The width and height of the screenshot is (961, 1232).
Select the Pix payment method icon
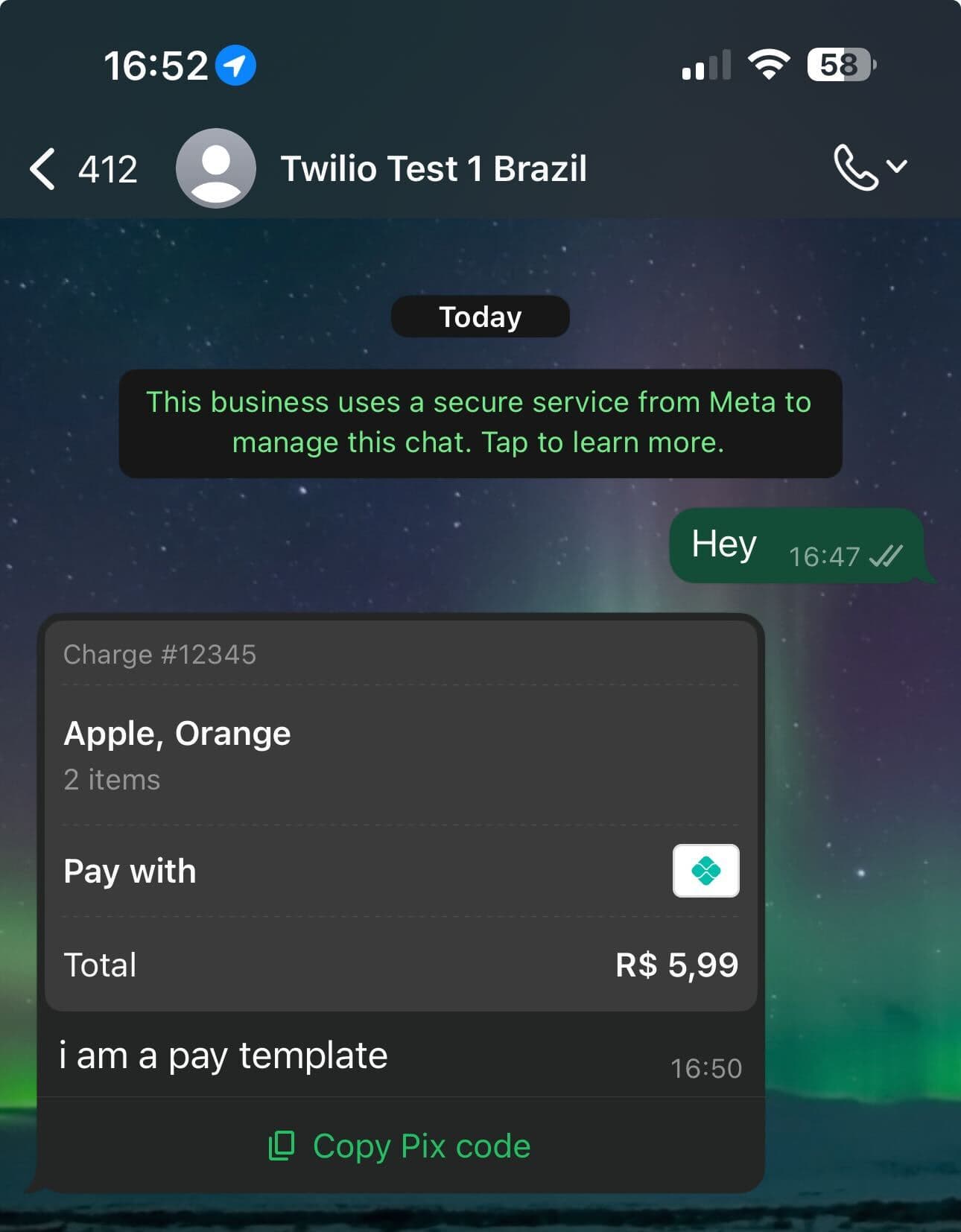705,871
